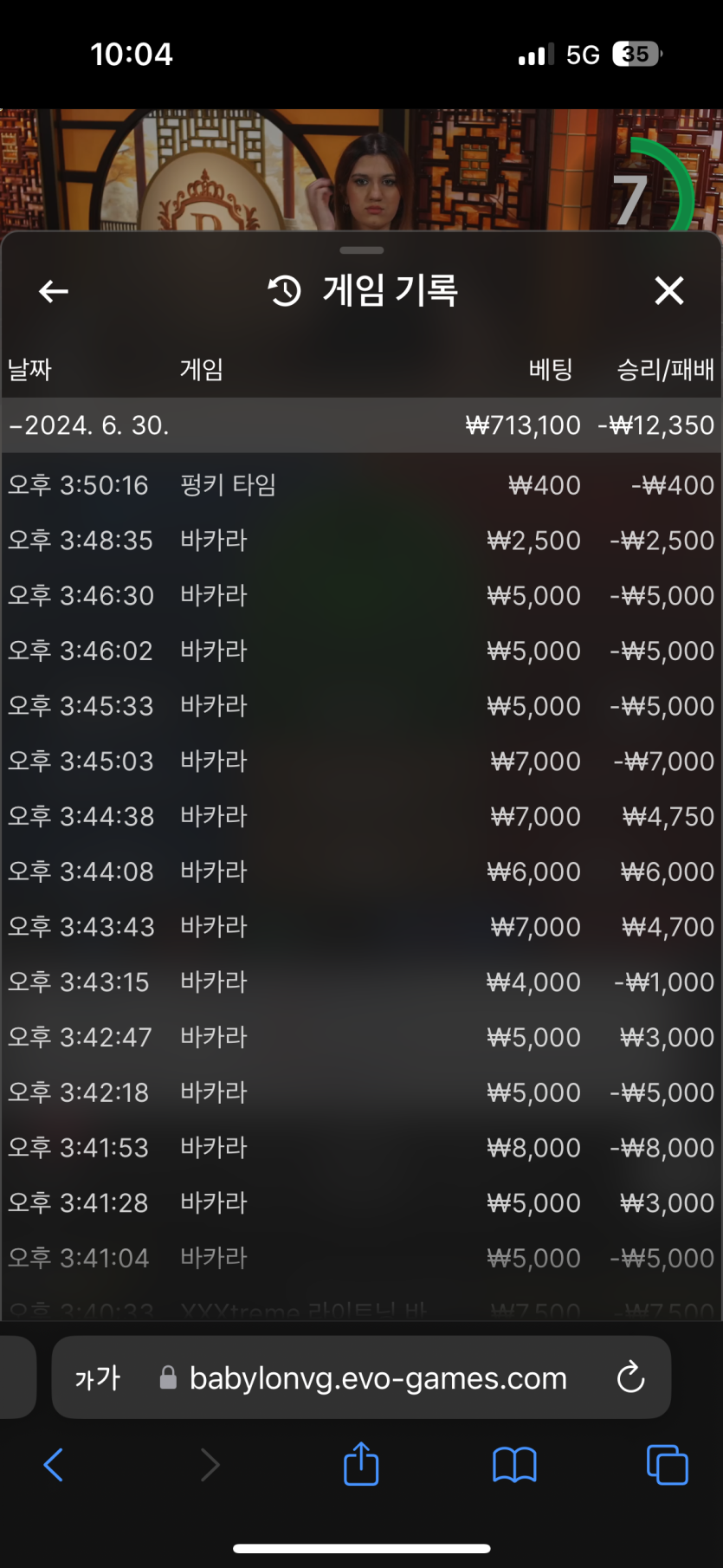The width and height of the screenshot is (723, 1568).
Task: Open Safari bookmarks
Action: tap(514, 1465)
